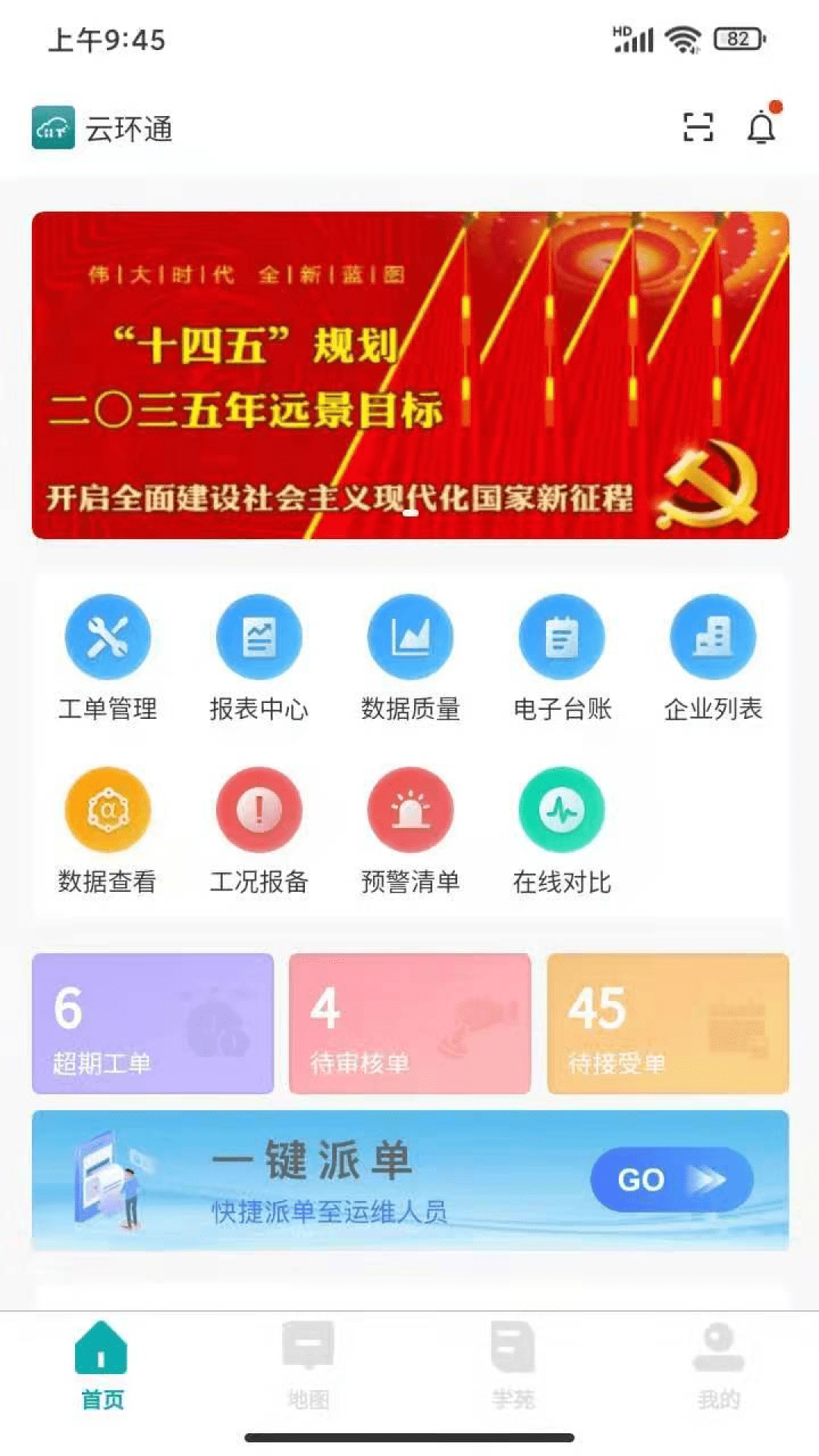819x1456 pixels.
Task: Tap GO on the 一键派单 banner
Action: point(670,1179)
